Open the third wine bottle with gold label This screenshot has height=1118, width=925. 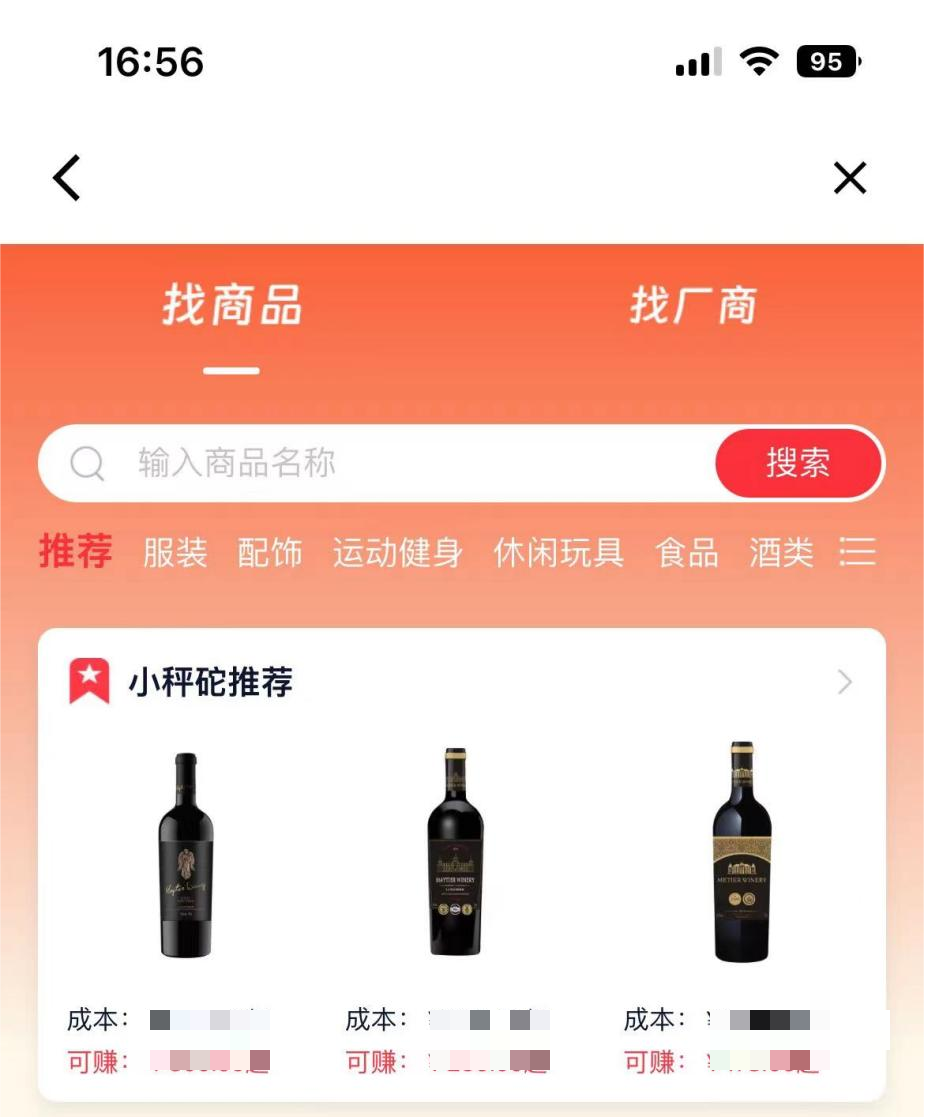tap(742, 851)
